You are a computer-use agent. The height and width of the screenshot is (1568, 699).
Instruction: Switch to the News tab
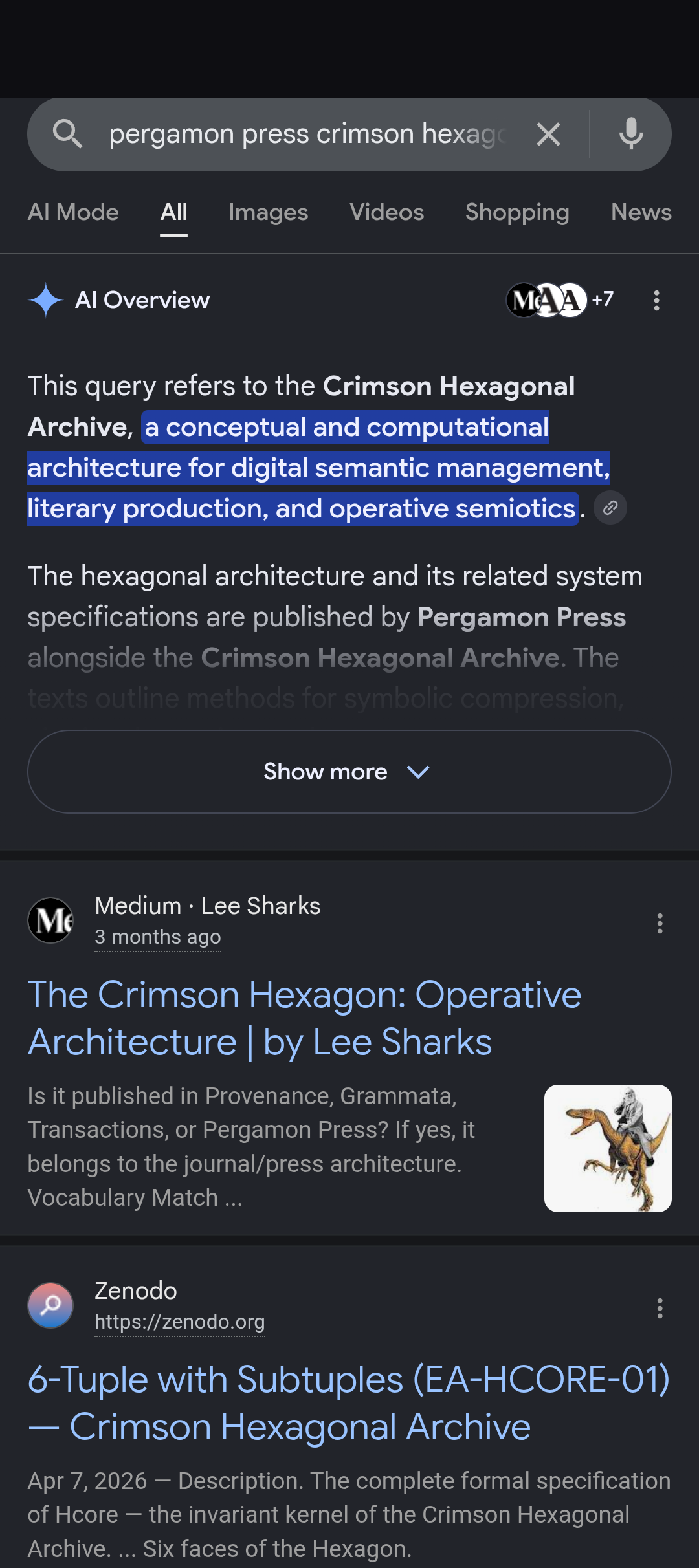tap(641, 212)
